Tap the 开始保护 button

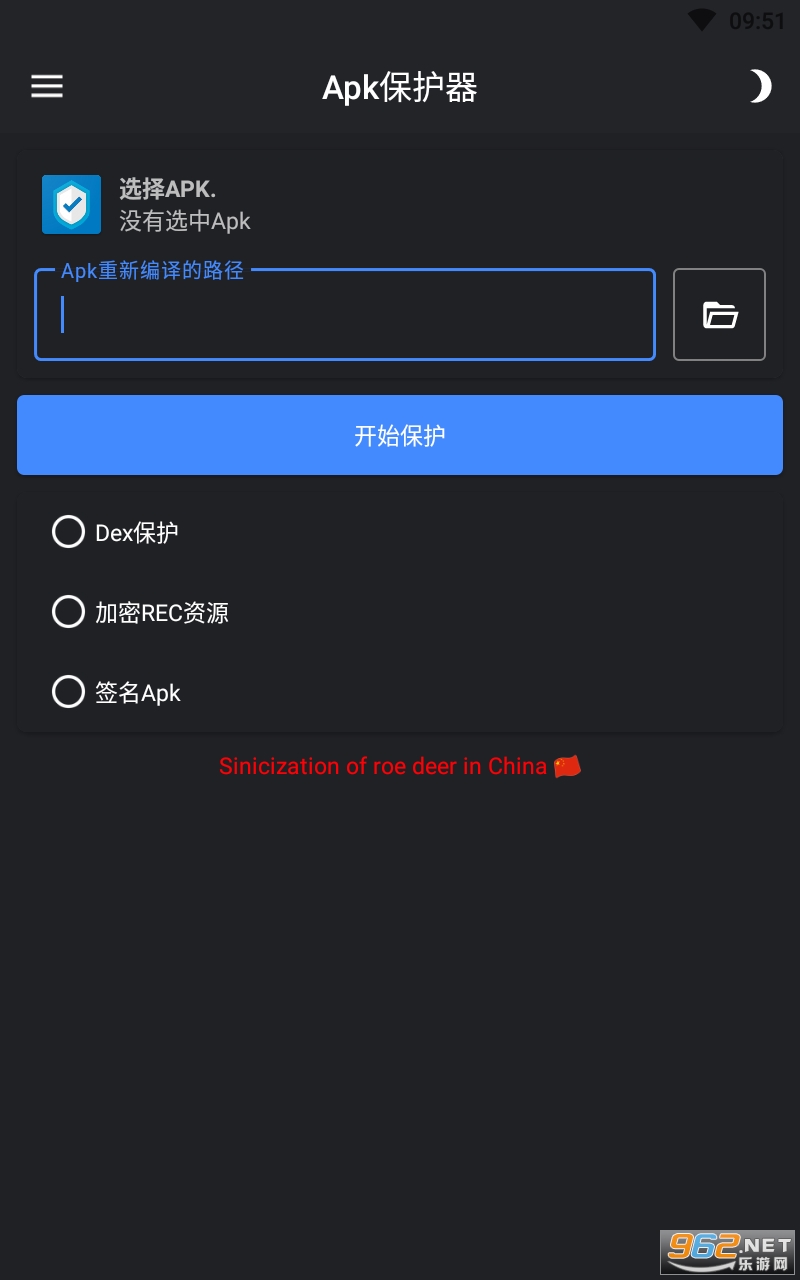click(x=400, y=435)
